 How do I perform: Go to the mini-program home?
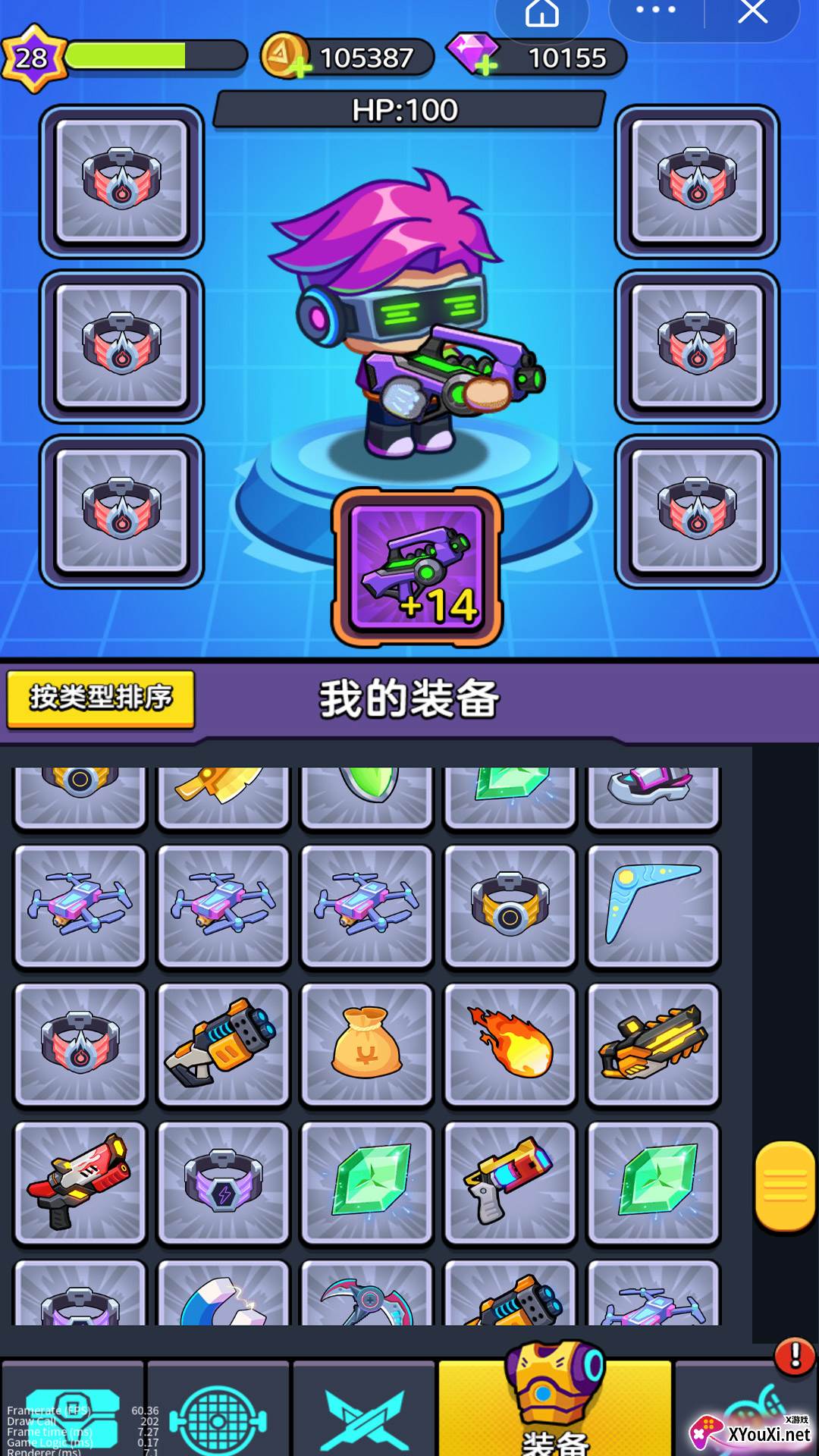[542, 12]
